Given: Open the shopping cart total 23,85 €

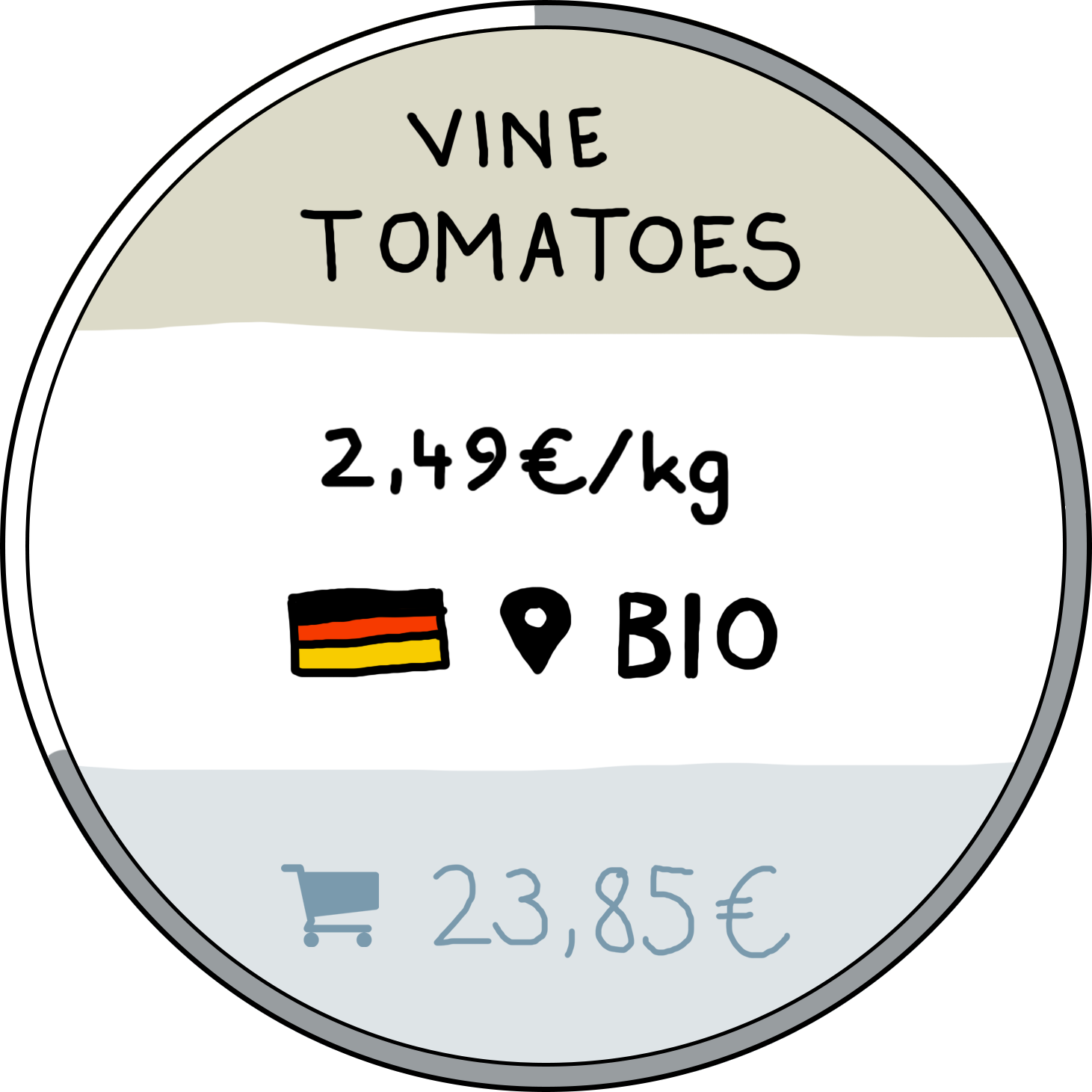Looking at the screenshot, I should pos(535,907).
